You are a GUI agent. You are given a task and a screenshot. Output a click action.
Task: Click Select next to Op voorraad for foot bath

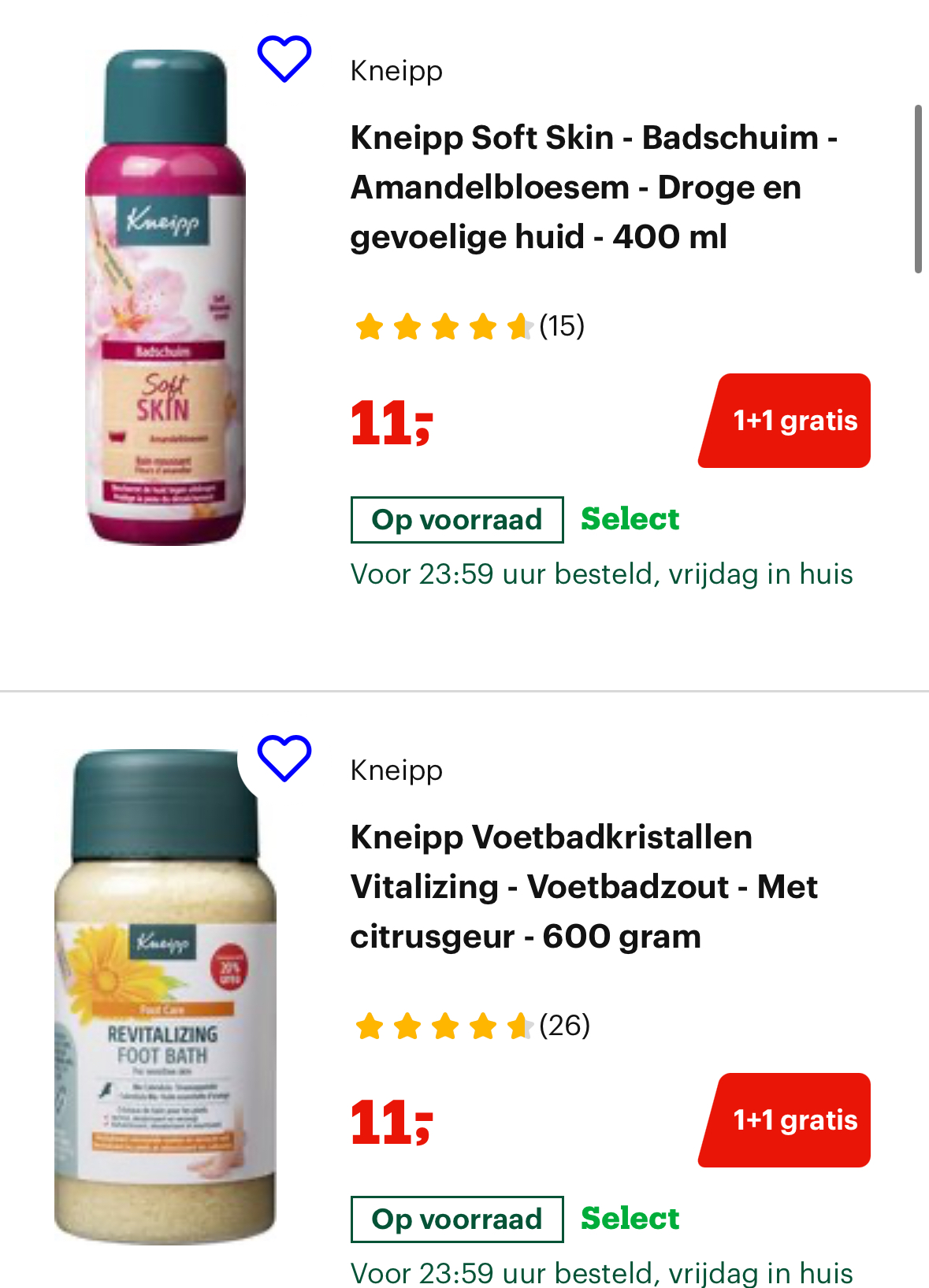click(x=629, y=1218)
